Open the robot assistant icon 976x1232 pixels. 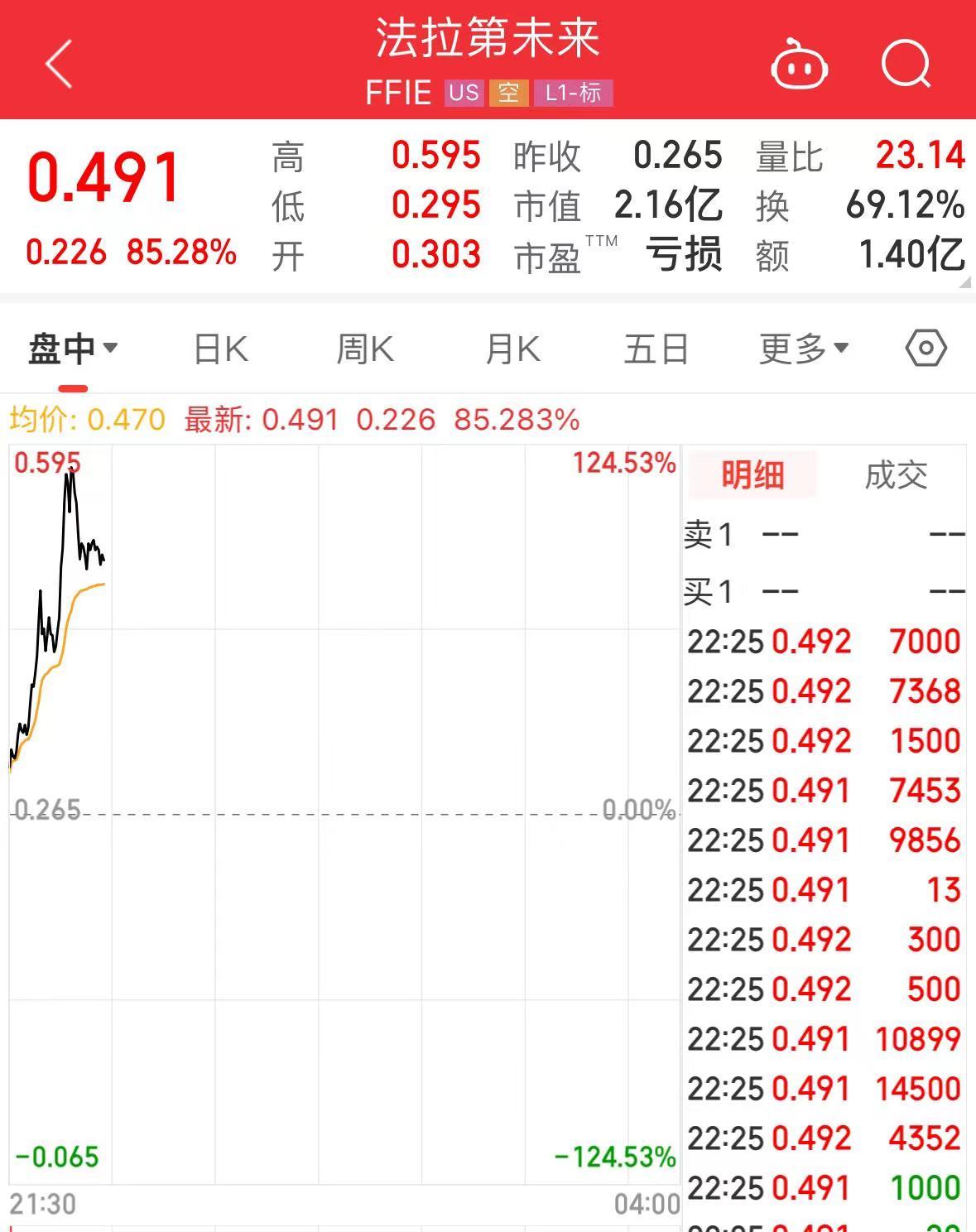(x=799, y=64)
